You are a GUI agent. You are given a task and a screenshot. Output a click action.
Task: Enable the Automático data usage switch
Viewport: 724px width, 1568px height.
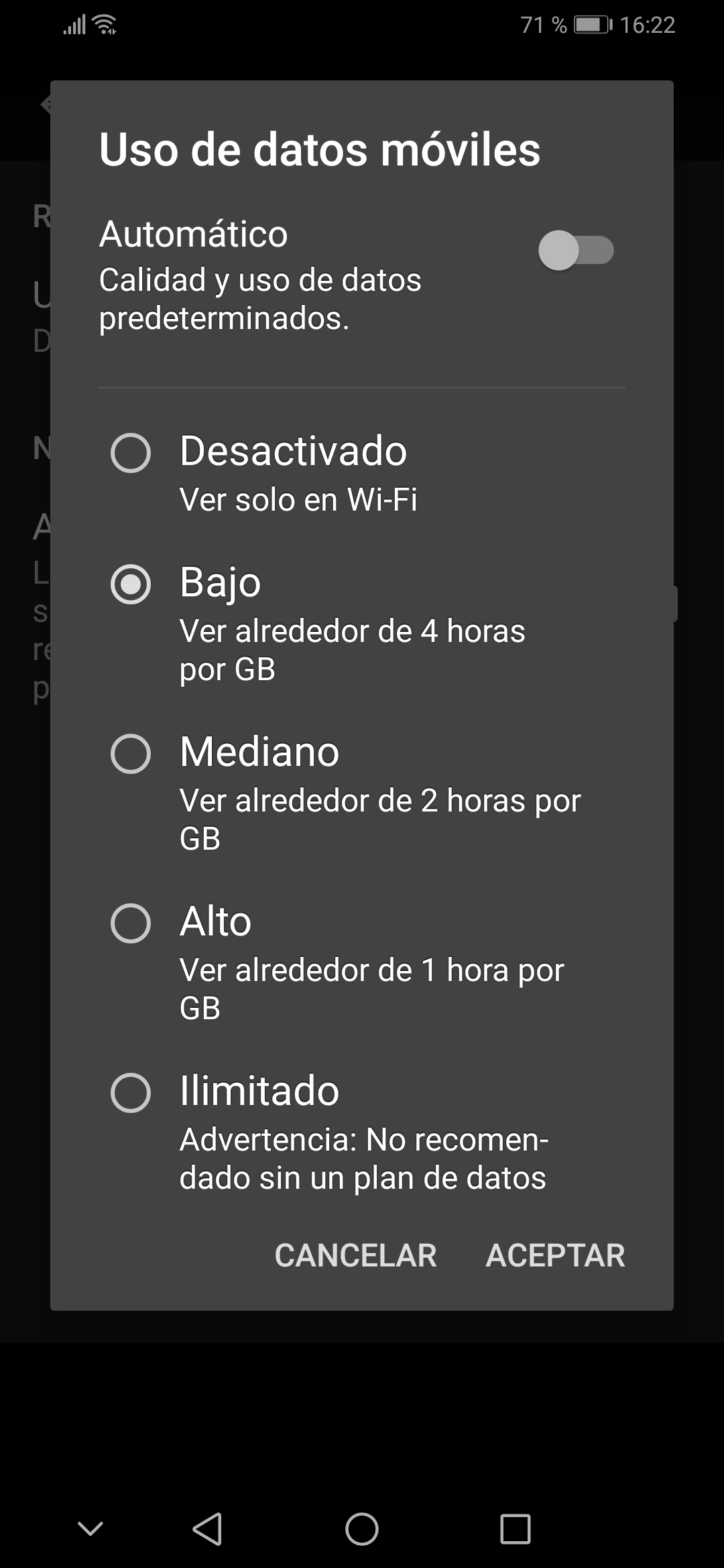[575, 251]
